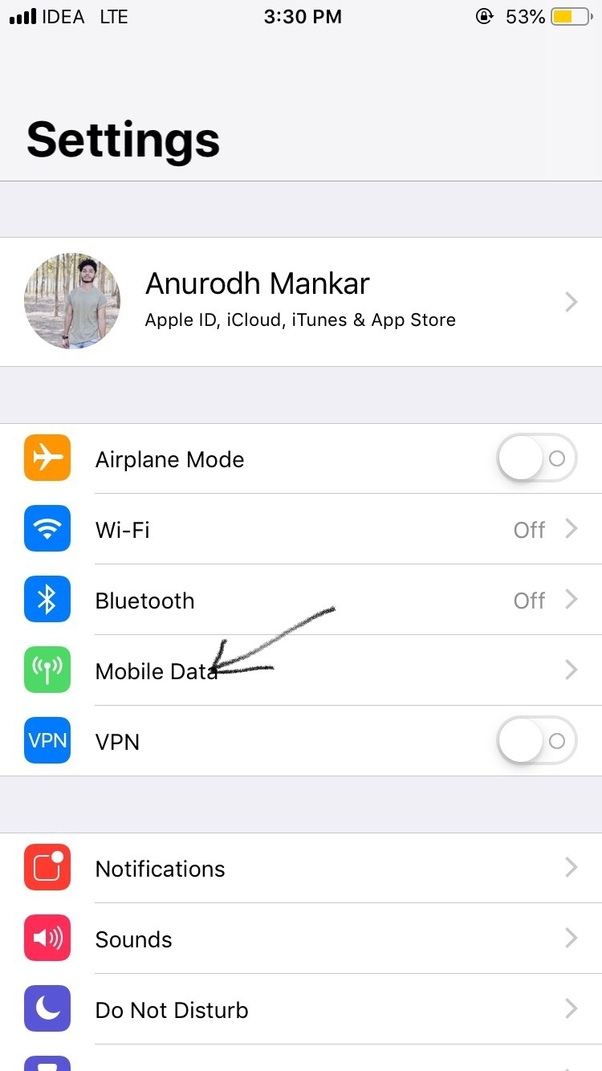Open Anurodh Mankar's Apple ID profile
This screenshot has height=1071, width=602.
(300, 301)
